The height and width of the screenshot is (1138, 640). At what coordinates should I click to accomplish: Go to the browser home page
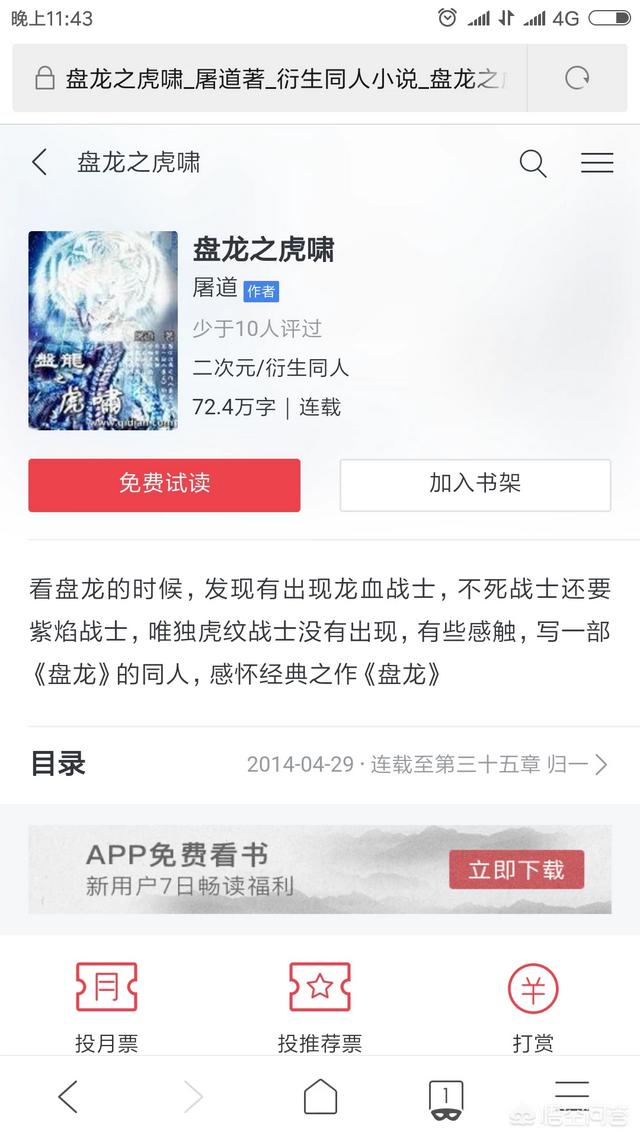click(320, 1096)
